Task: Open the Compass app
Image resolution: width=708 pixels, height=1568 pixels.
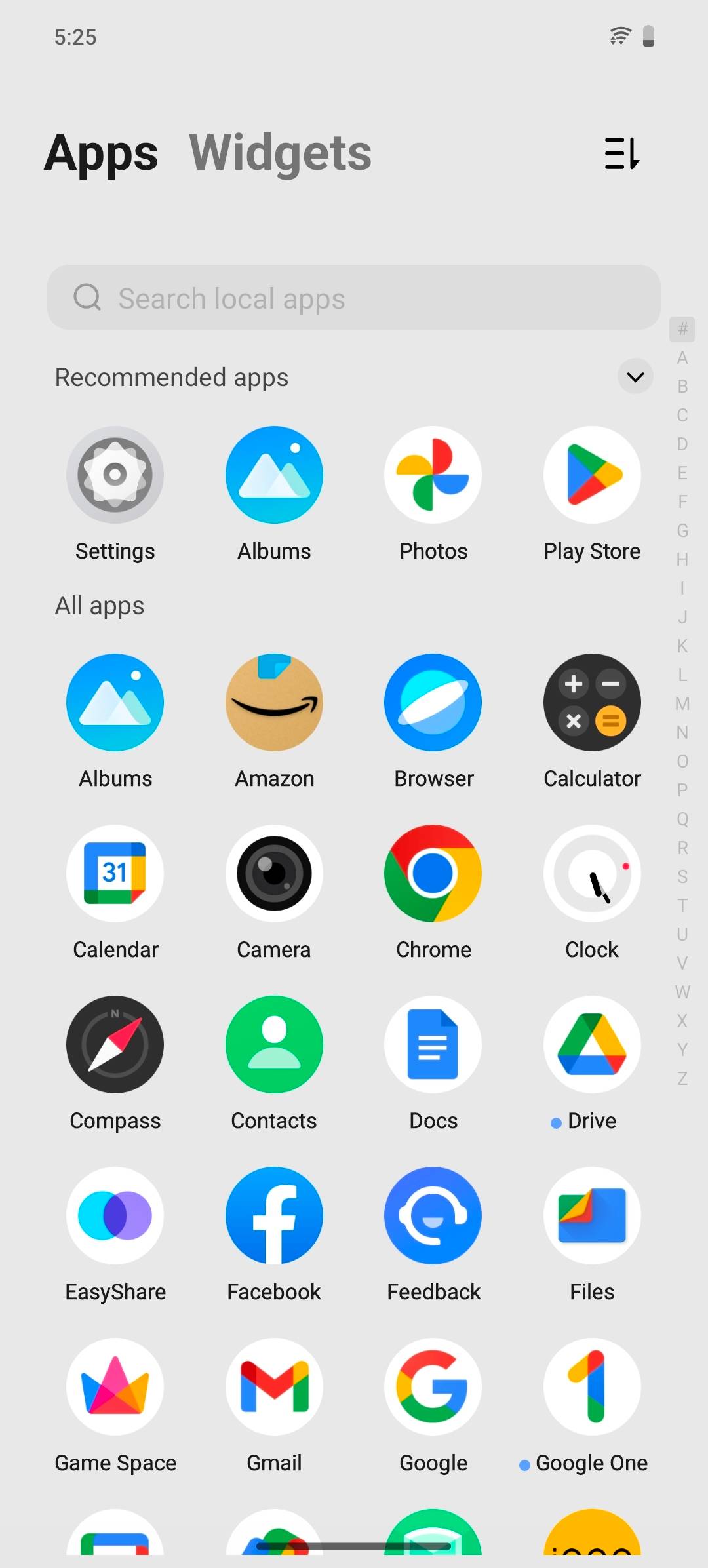Action: pyautogui.click(x=115, y=1045)
